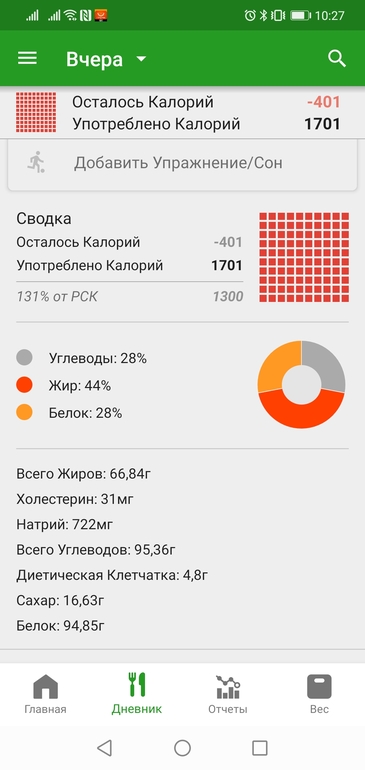Tap the system back button
Image resolution: width=365 pixels, height=770 pixels.
point(104,748)
